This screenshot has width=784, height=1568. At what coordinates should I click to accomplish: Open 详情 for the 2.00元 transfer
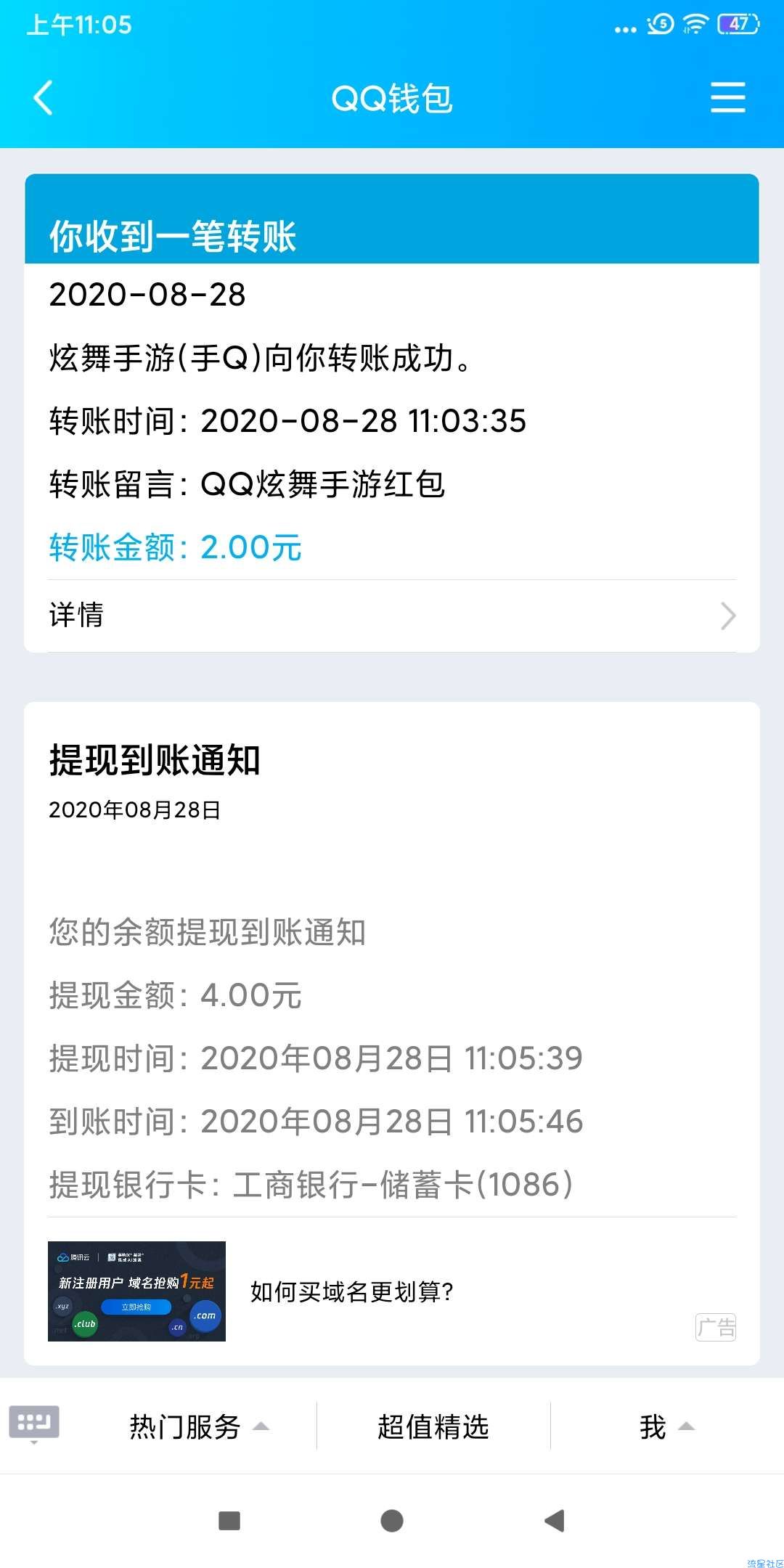pyautogui.click(x=392, y=616)
